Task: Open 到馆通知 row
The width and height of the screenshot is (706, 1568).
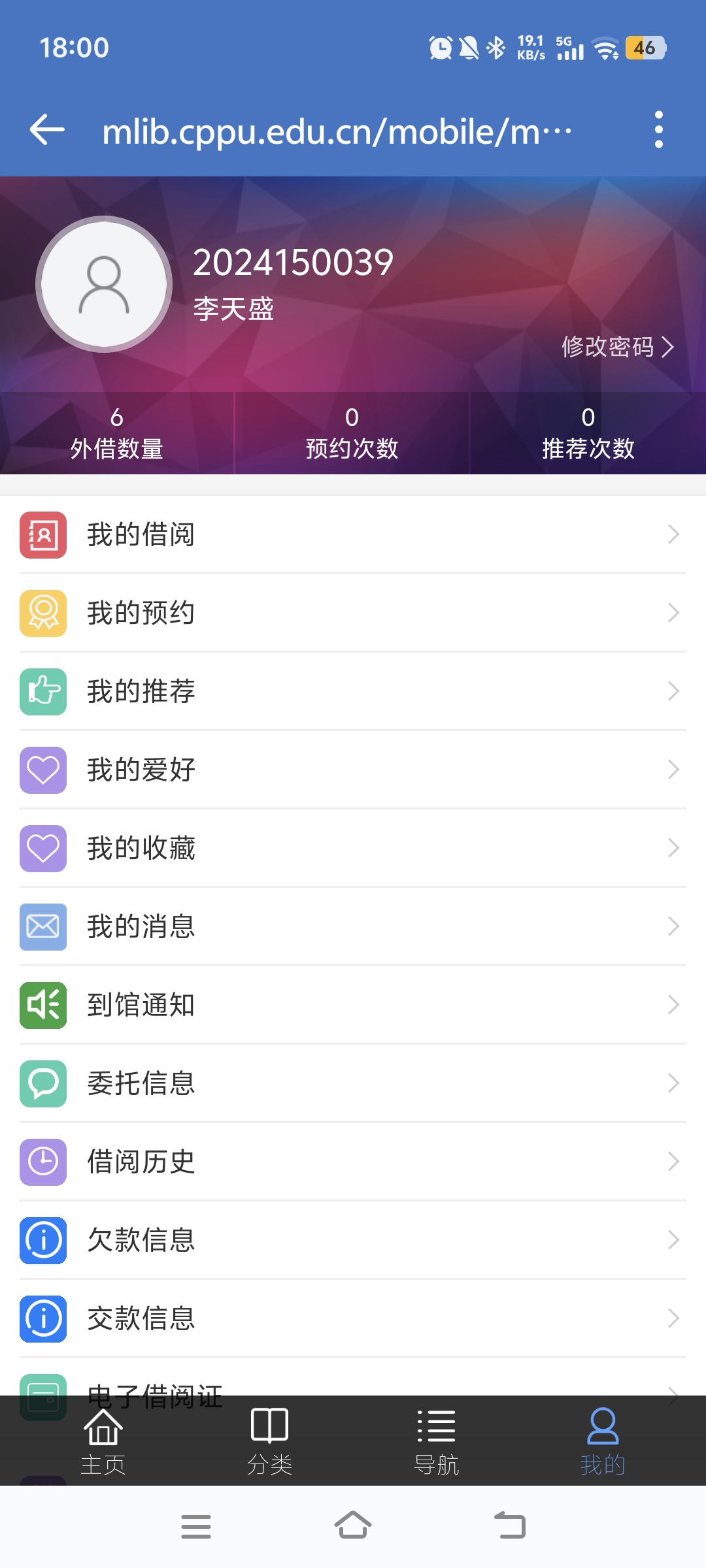Action: [353, 1005]
